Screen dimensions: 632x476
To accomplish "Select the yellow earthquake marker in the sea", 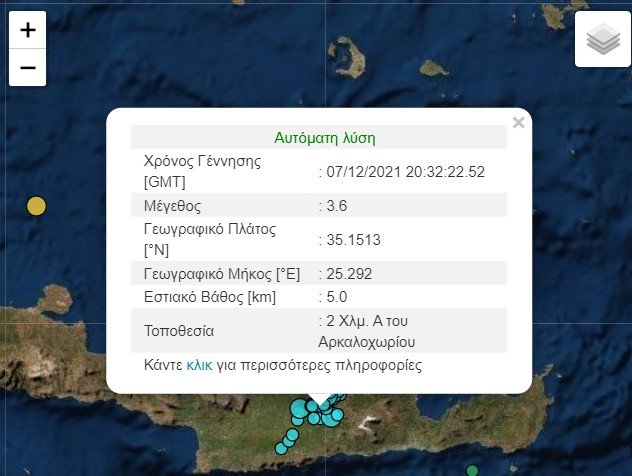I will click(x=36, y=207).
